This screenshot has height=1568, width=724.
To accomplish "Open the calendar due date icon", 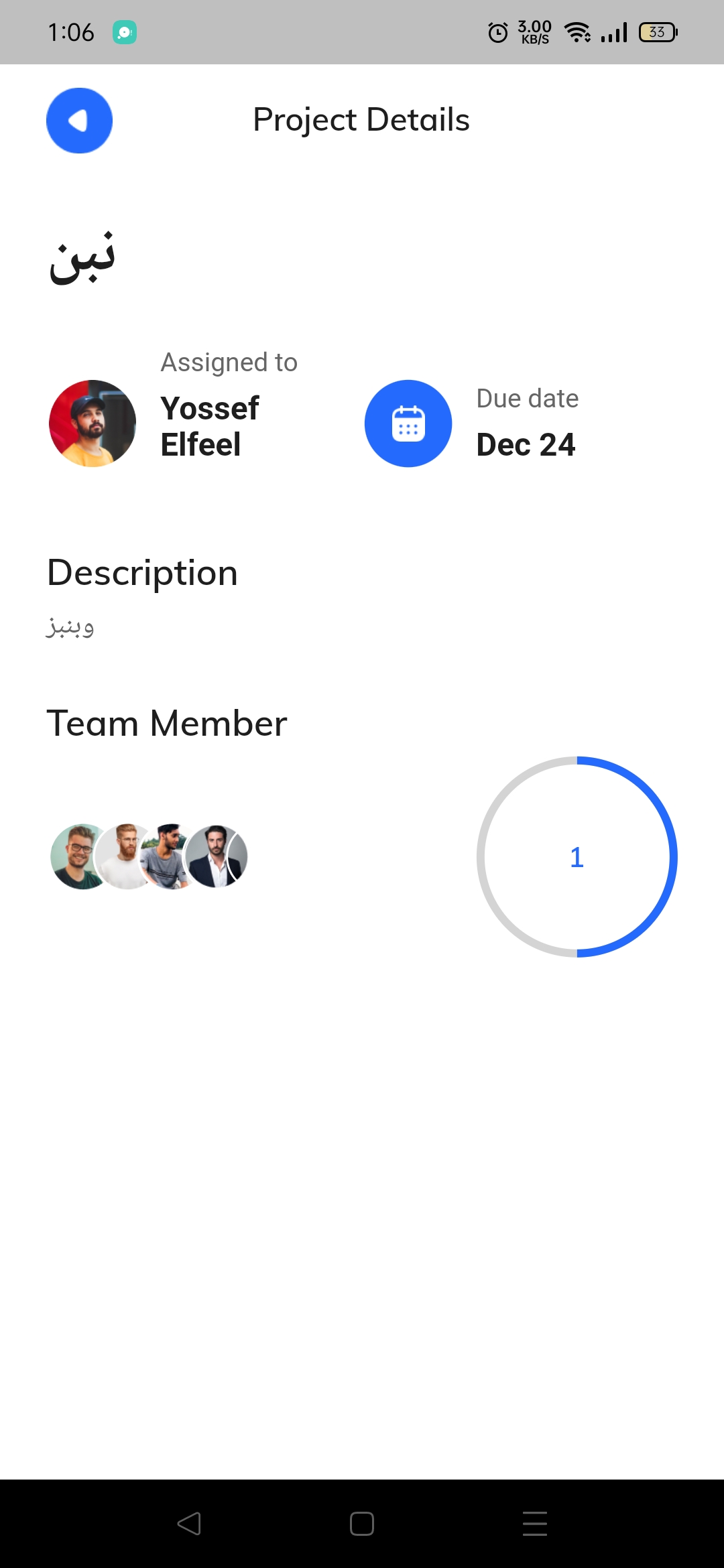I will (408, 423).
